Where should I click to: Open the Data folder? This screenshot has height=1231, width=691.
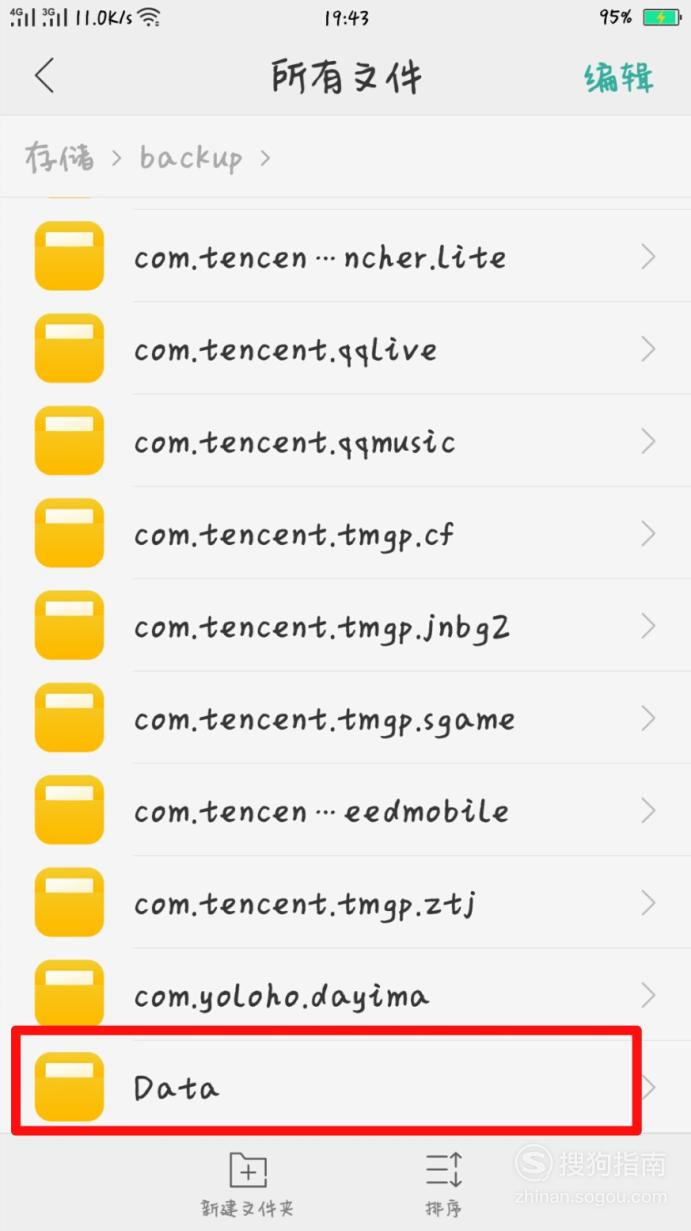(345, 1086)
